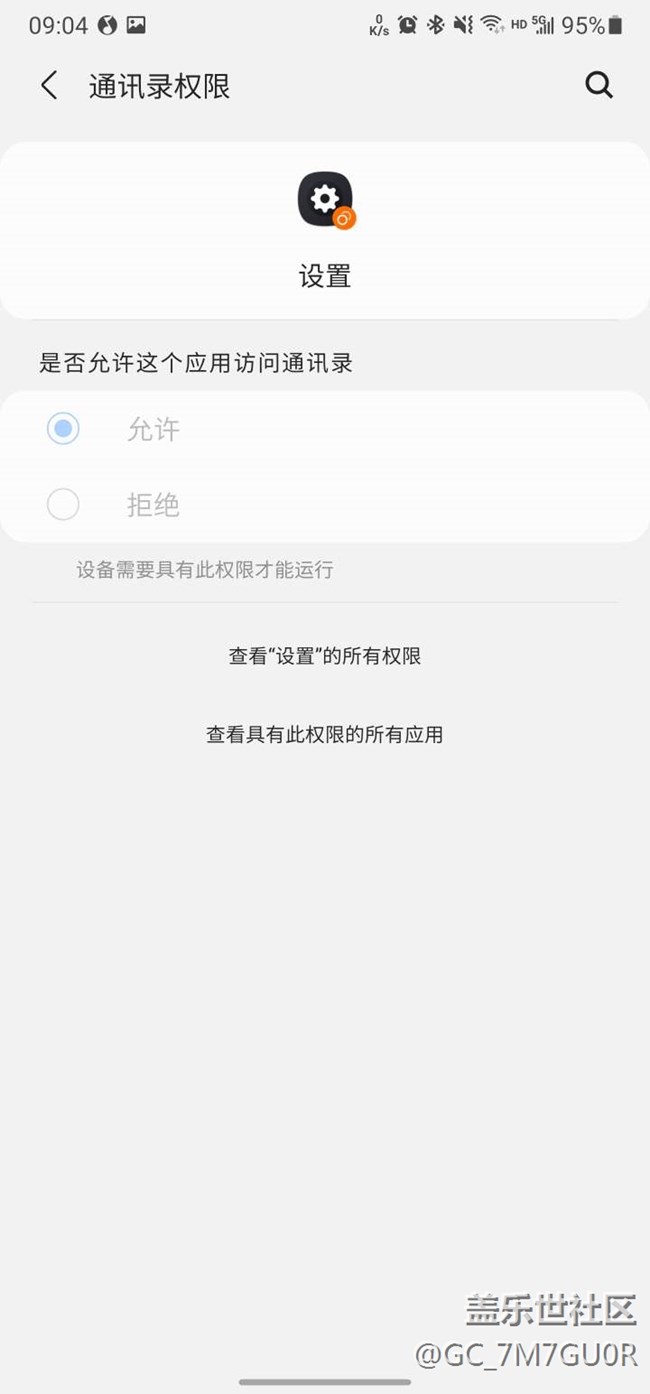Select the 允许 radio option

[63, 429]
